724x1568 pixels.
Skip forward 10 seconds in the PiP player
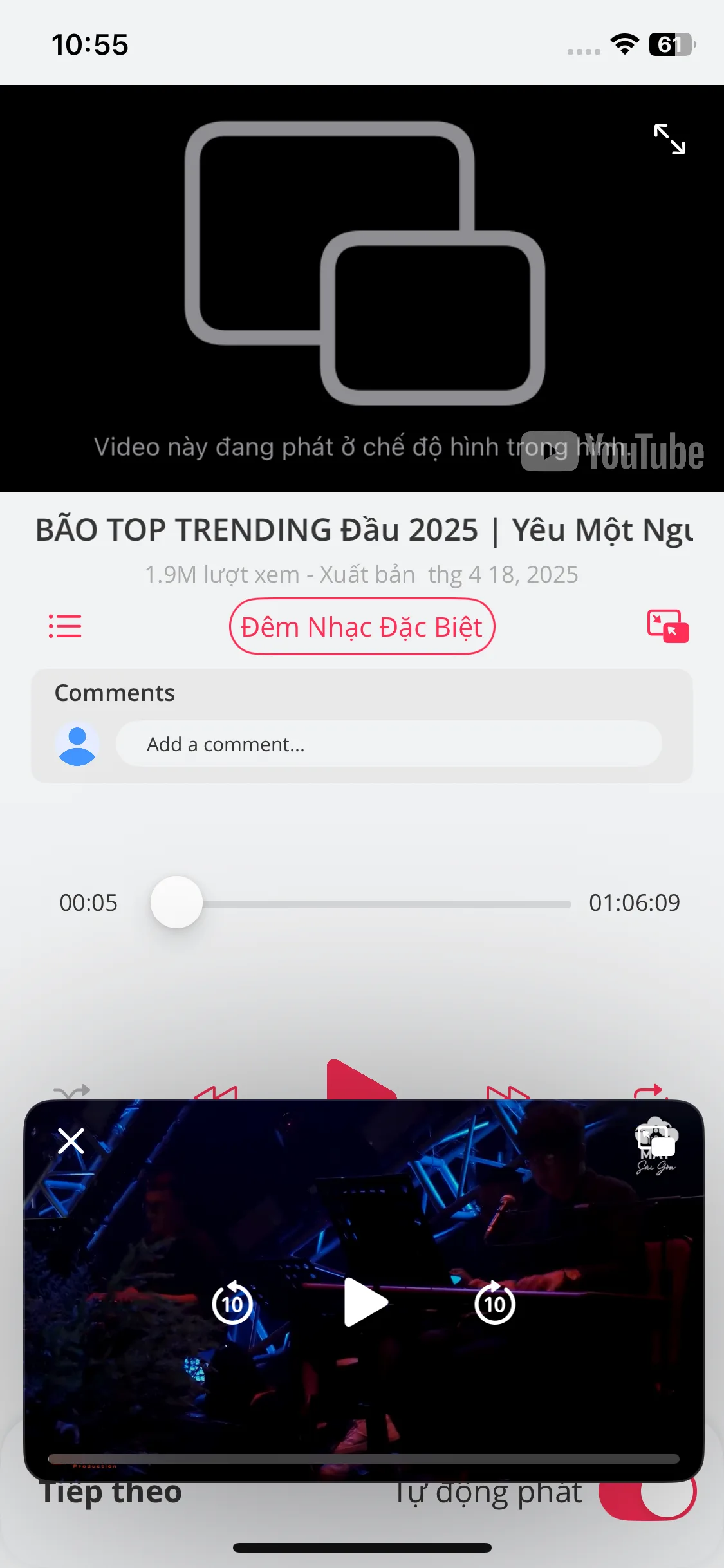494,1303
